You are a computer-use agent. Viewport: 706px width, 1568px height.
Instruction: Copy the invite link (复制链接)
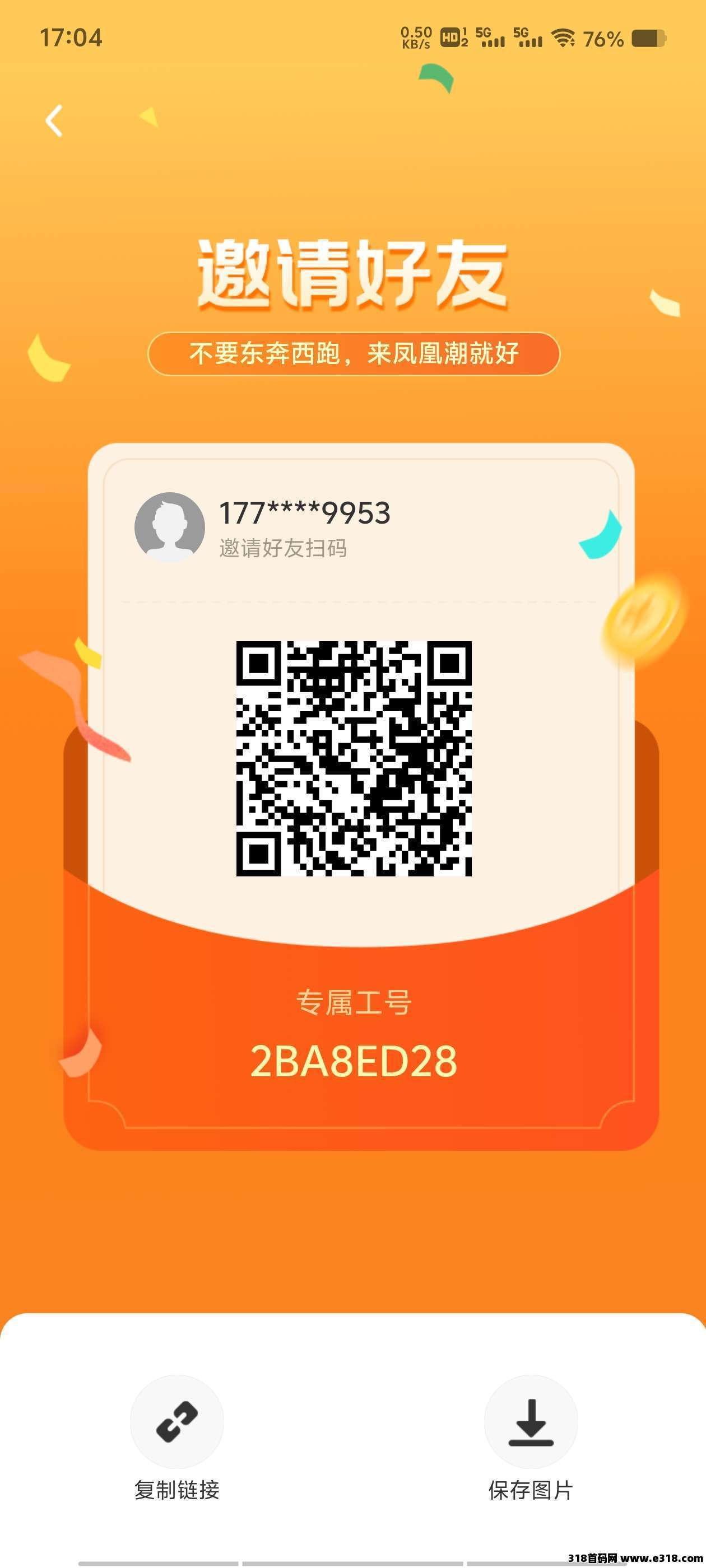point(176,1422)
